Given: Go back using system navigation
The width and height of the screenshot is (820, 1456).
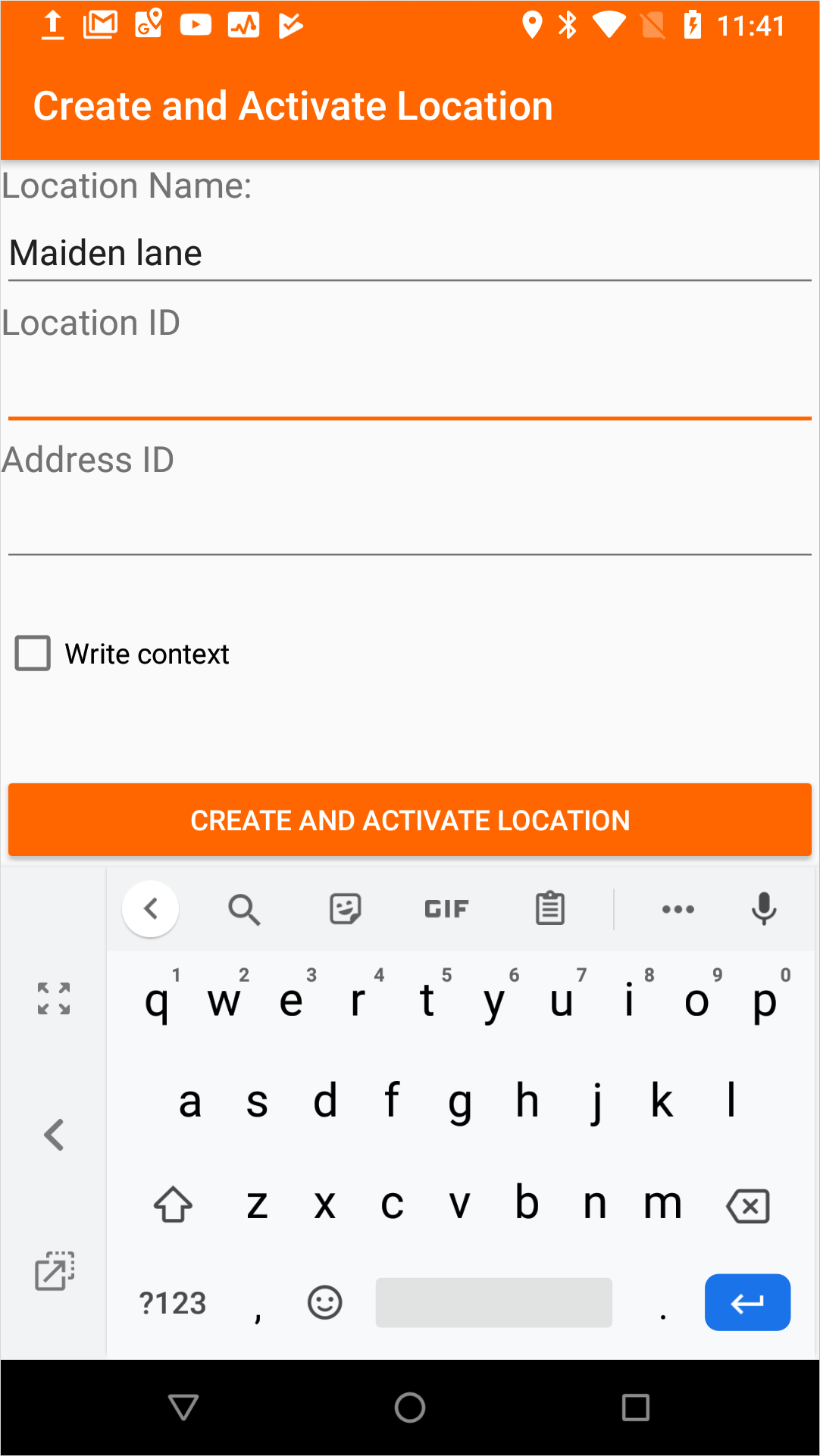Looking at the screenshot, I should click(x=183, y=1407).
